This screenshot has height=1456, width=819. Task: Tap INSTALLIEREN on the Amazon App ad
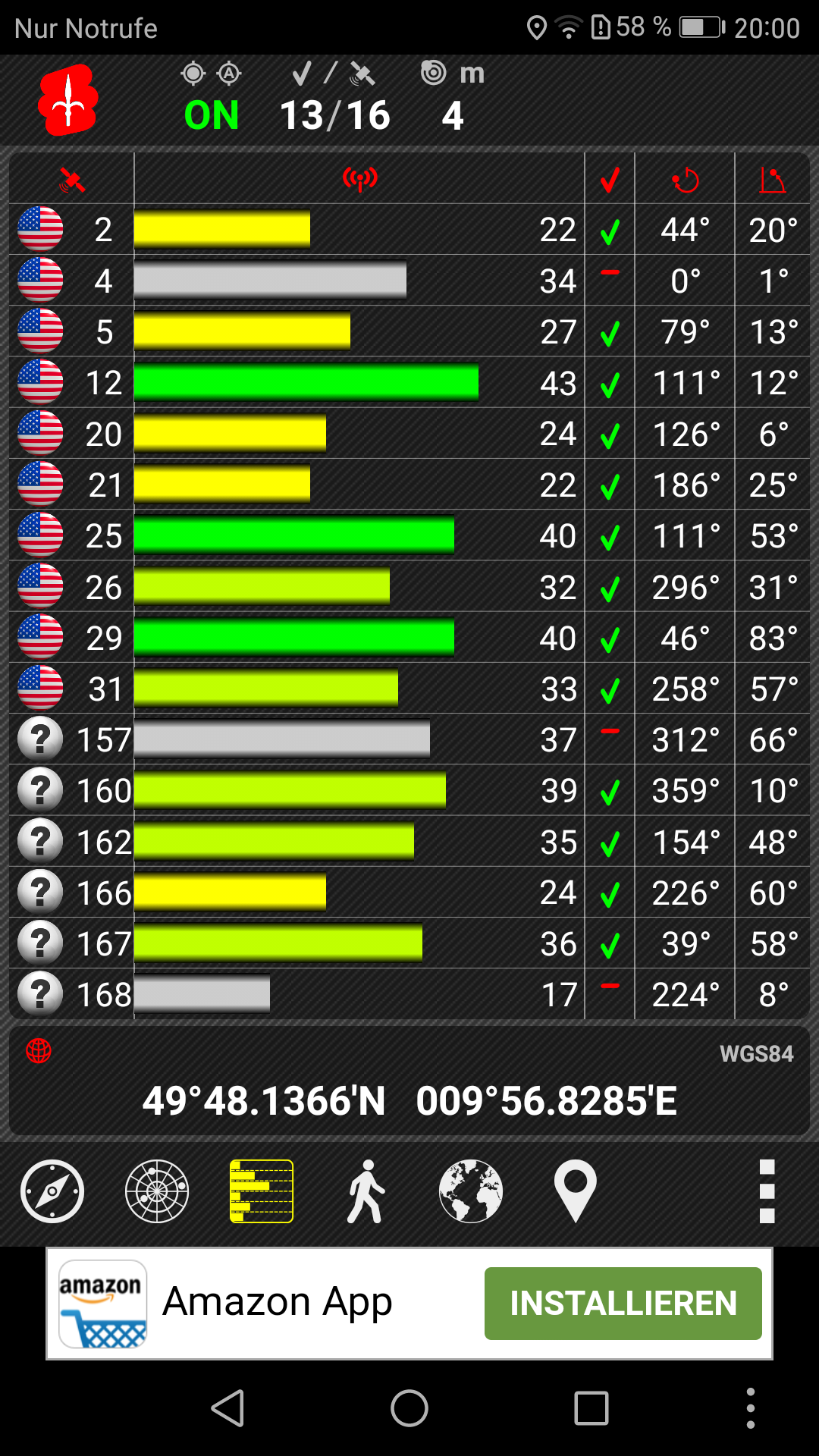coord(623,1304)
